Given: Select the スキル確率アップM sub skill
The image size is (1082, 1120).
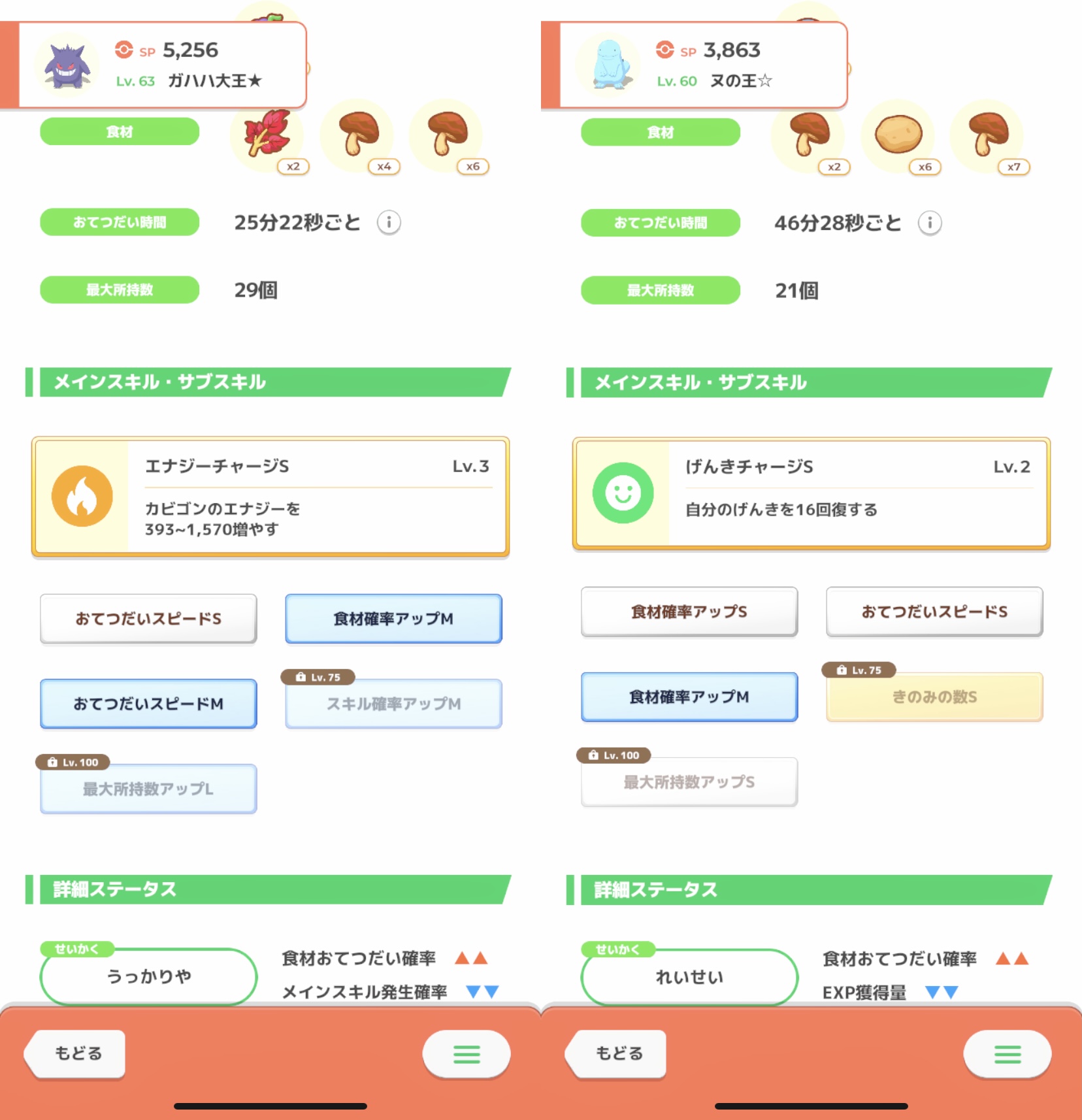Looking at the screenshot, I should point(393,703).
